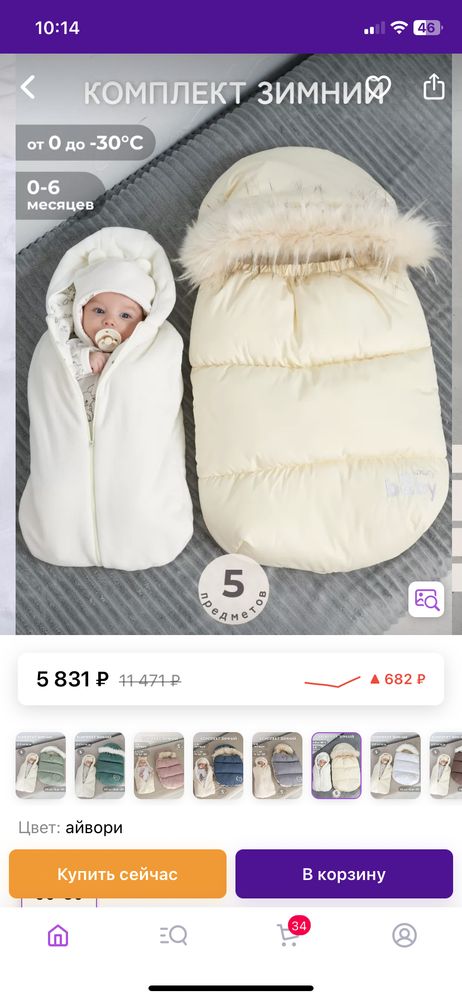Select the sage green color thumbnail
The image size is (462, 1000).
[41, 765]
